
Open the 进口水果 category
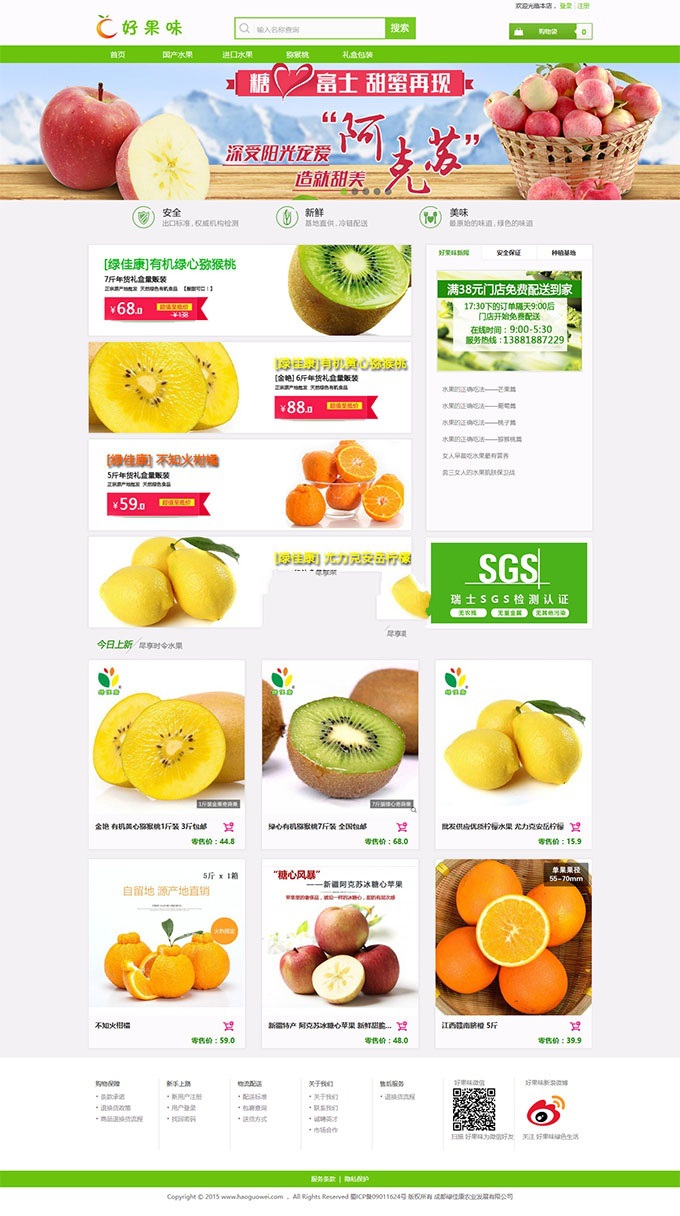pos(237,55)
